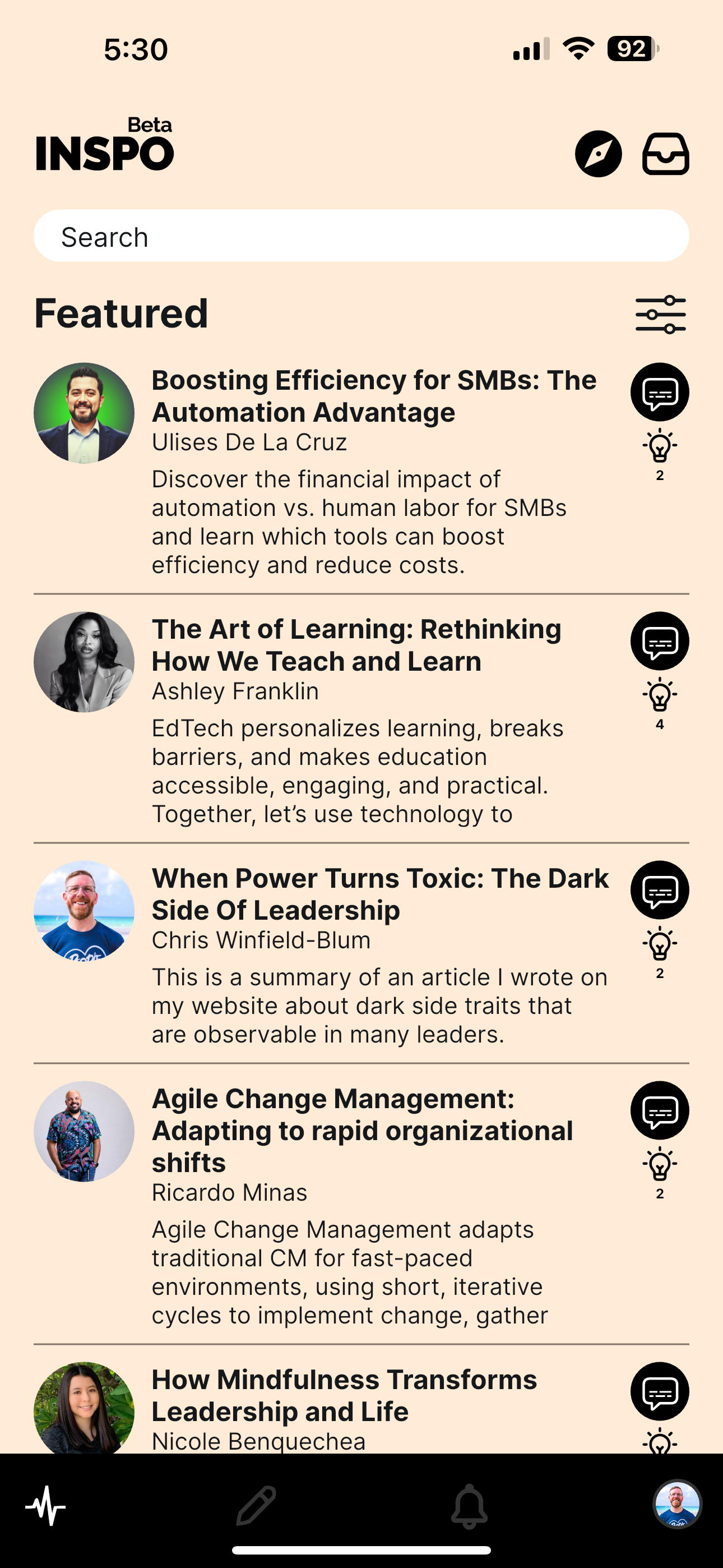
Task: Open the Featured filter settings
Action: tap(660, 315)
